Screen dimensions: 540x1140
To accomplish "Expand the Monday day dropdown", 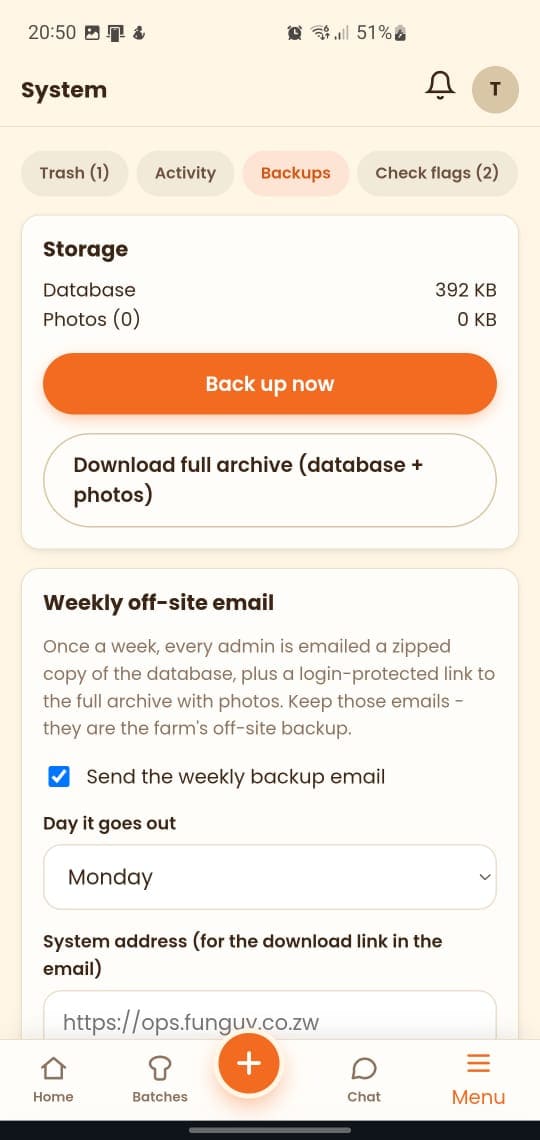I will 270,877.
